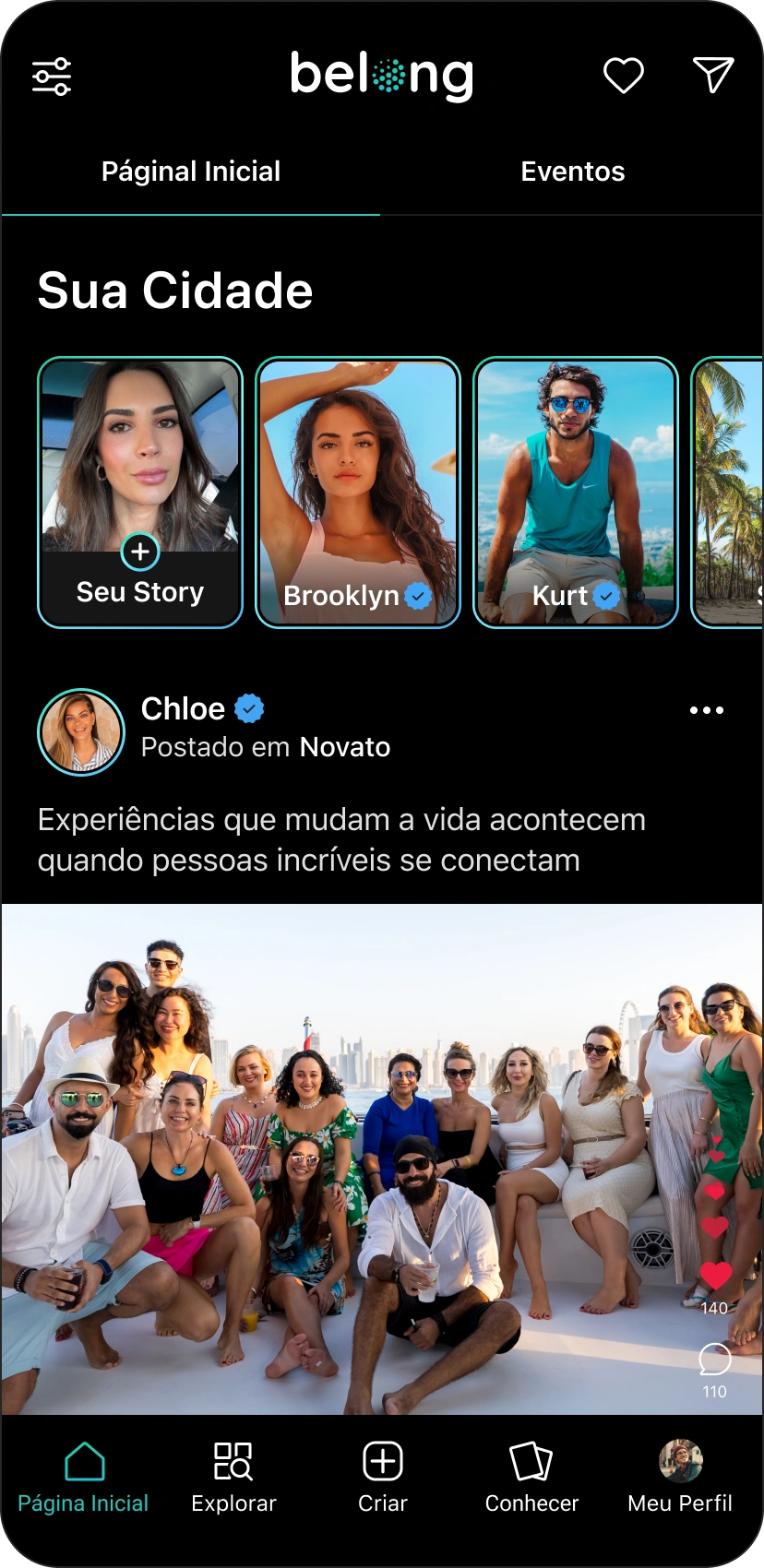View Brooklyn's story

[x=358, y=493]
